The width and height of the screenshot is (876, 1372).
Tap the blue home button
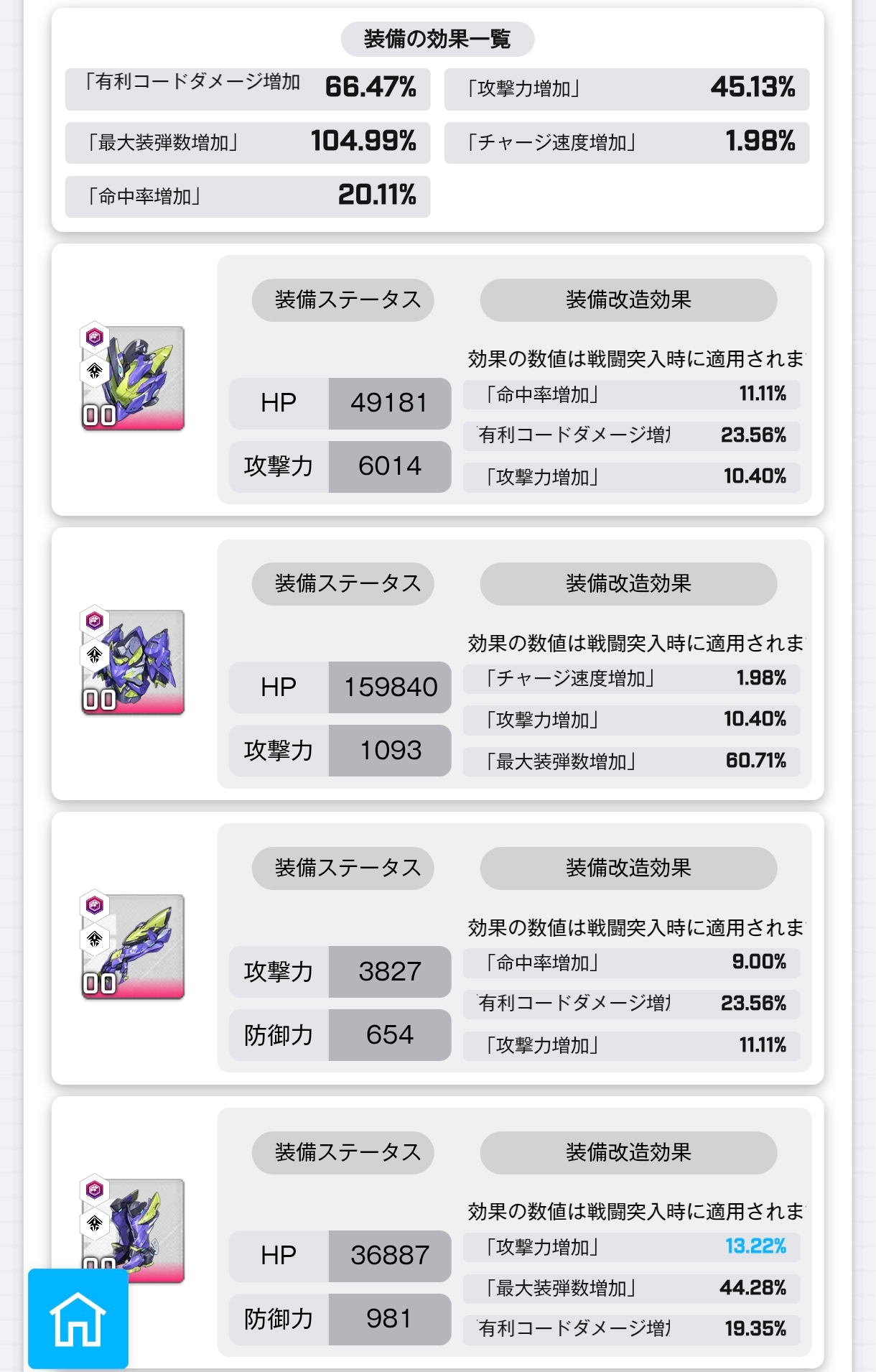pyautogui.click(x=78, y=1319)
